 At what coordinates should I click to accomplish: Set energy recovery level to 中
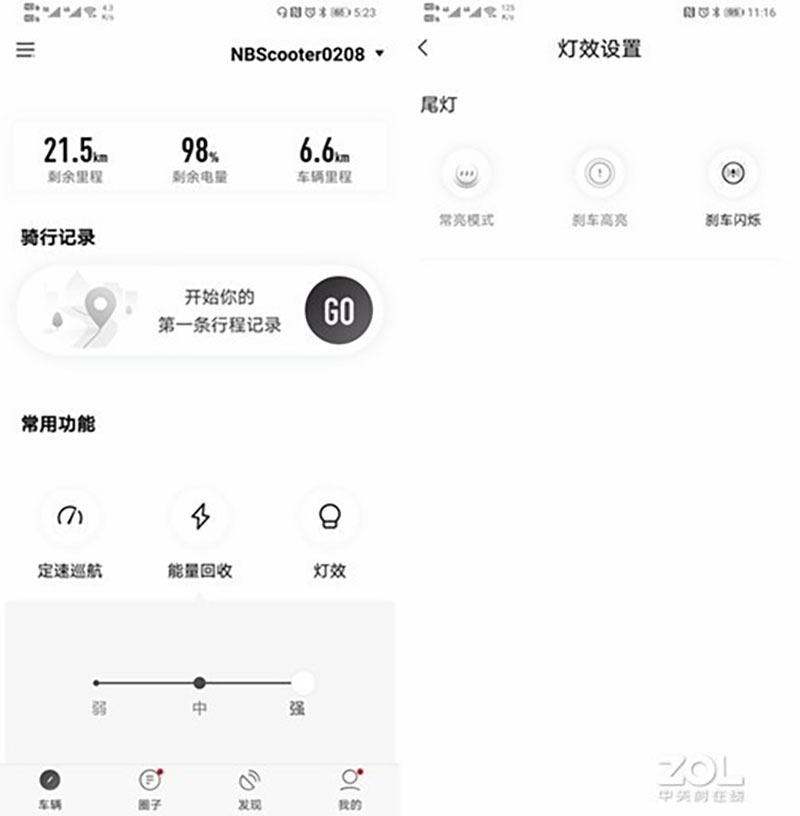200,683
